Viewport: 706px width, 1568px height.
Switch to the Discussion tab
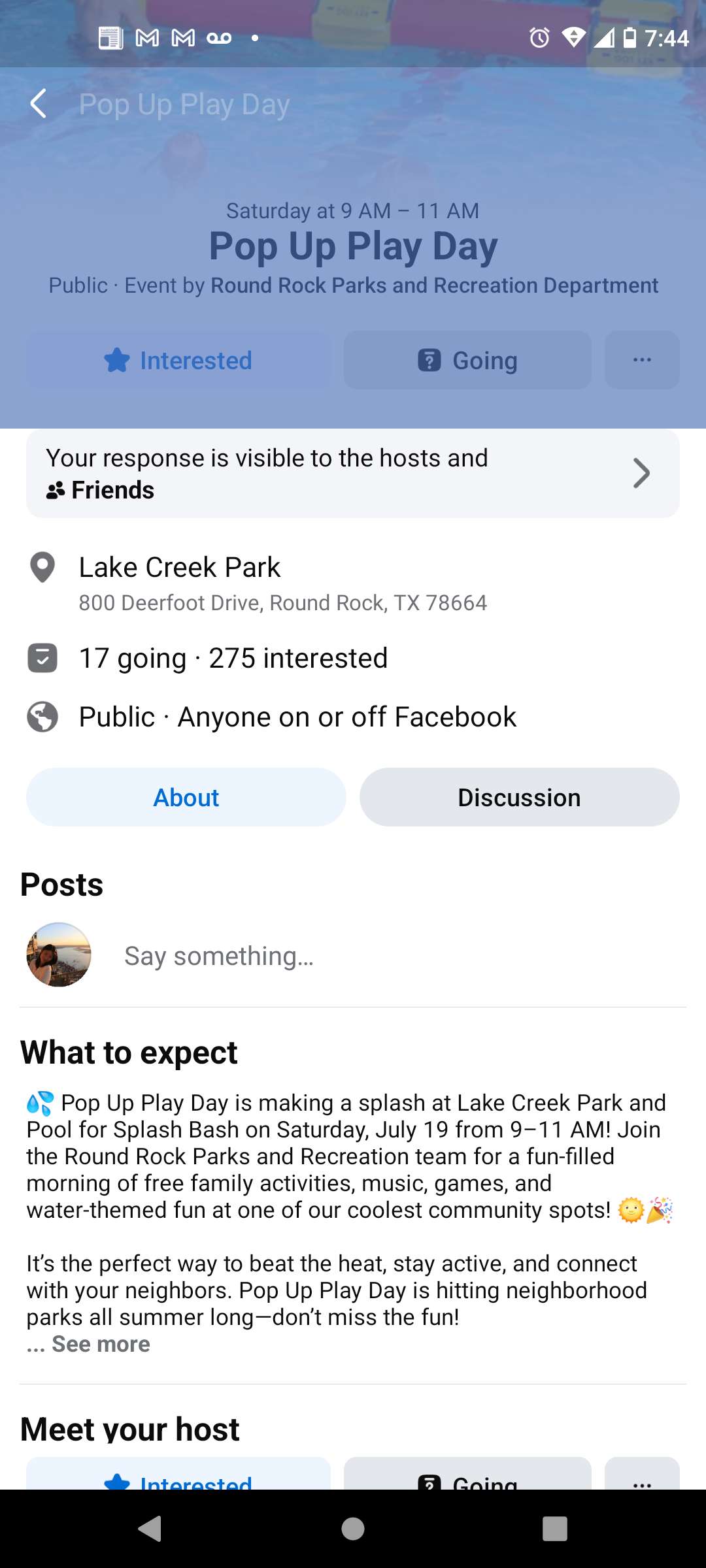pyautogui.click(x=520, y=797)
